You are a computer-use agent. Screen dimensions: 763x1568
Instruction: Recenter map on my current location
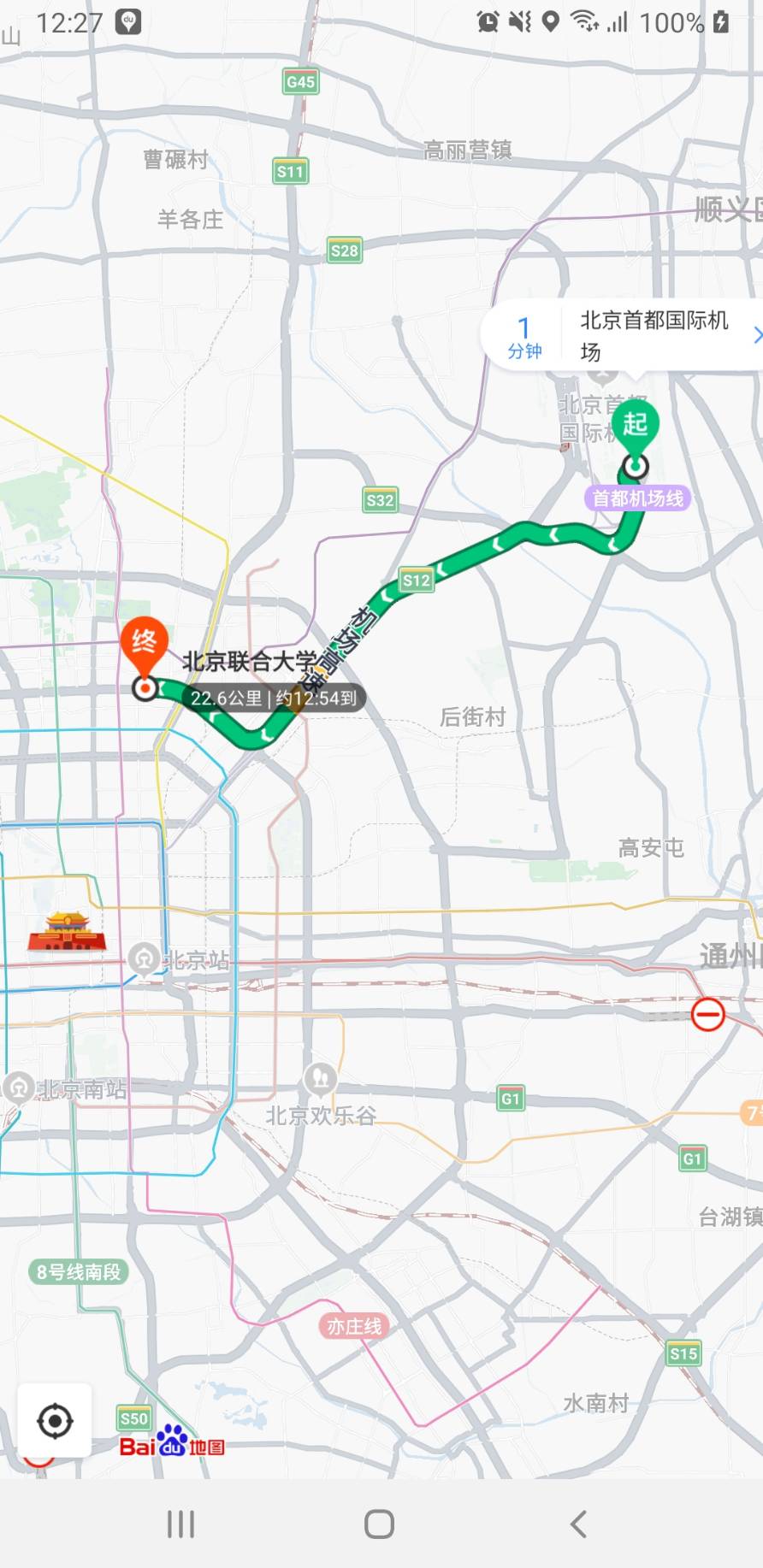(55, 1421)
